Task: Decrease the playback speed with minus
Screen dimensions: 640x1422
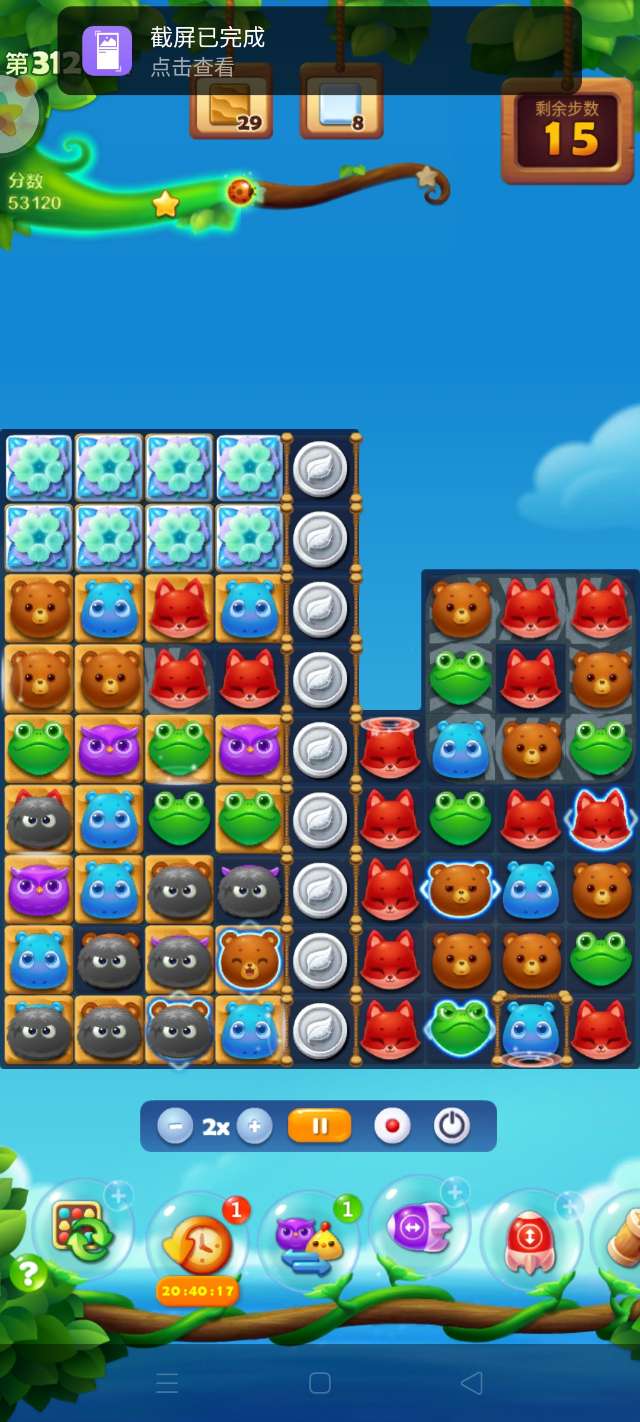Action: tap(175, 1127)
